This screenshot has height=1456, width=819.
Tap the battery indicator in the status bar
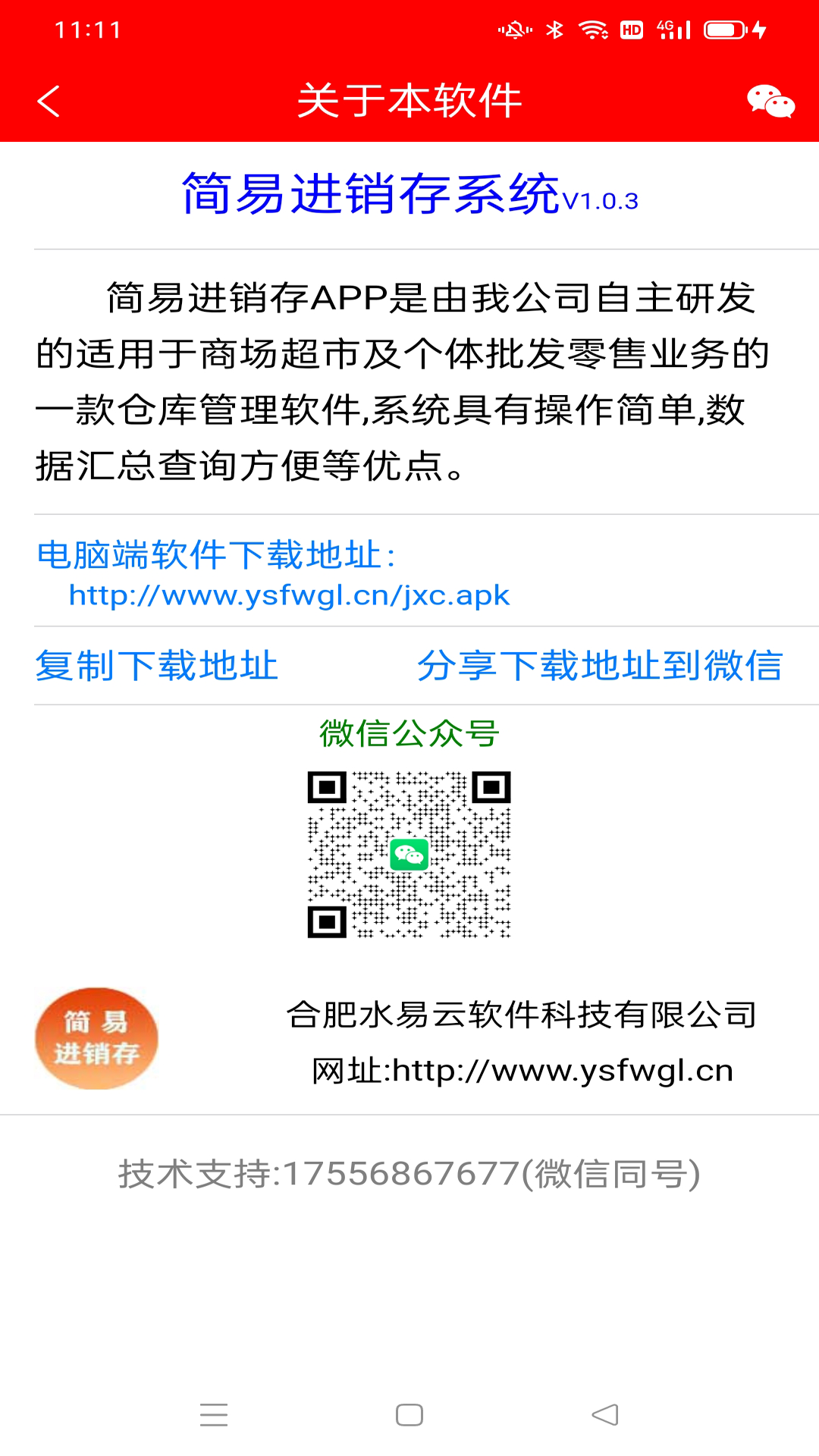pos(720,30)
